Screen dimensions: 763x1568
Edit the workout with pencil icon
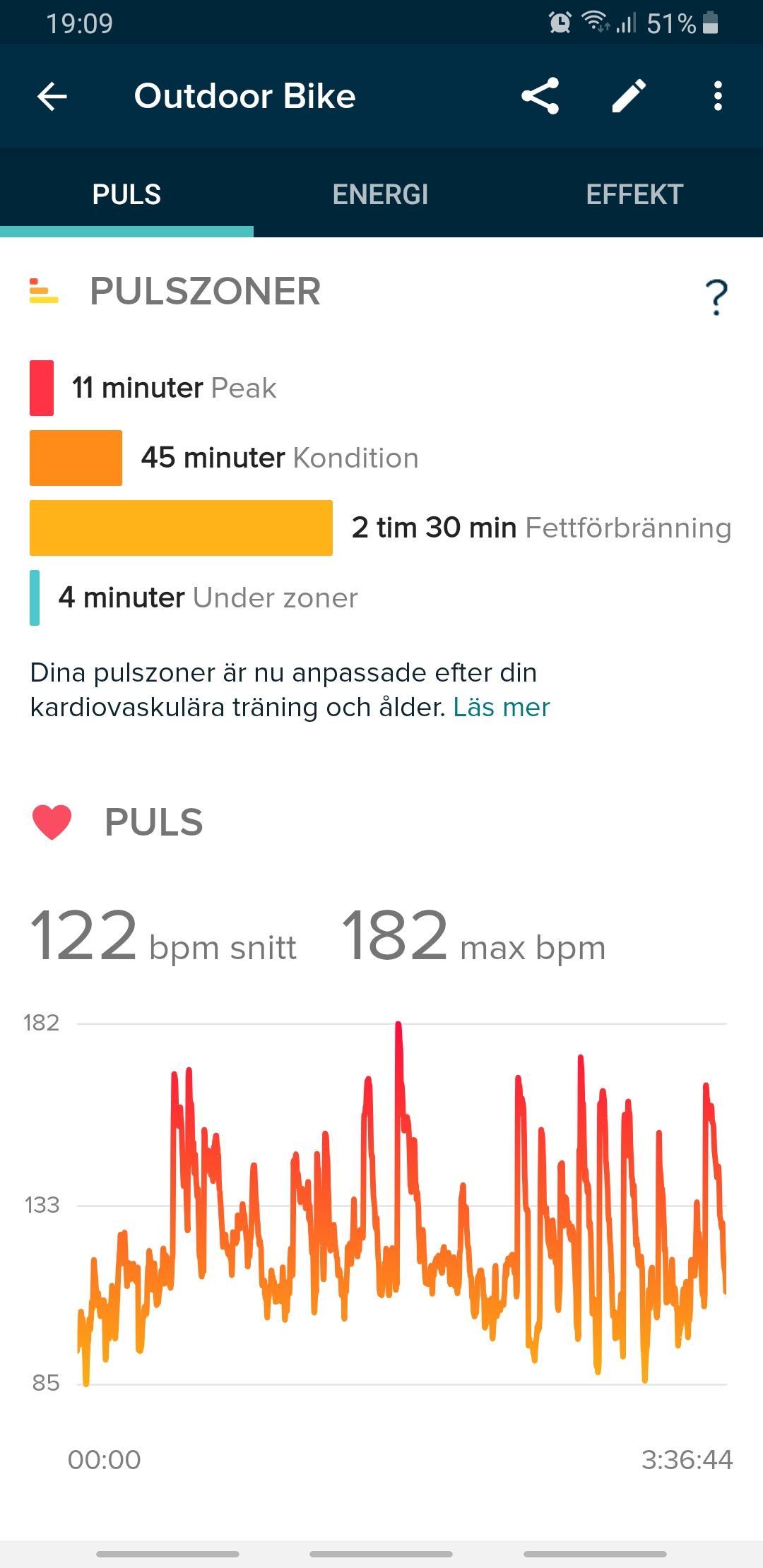click(629, 96)
